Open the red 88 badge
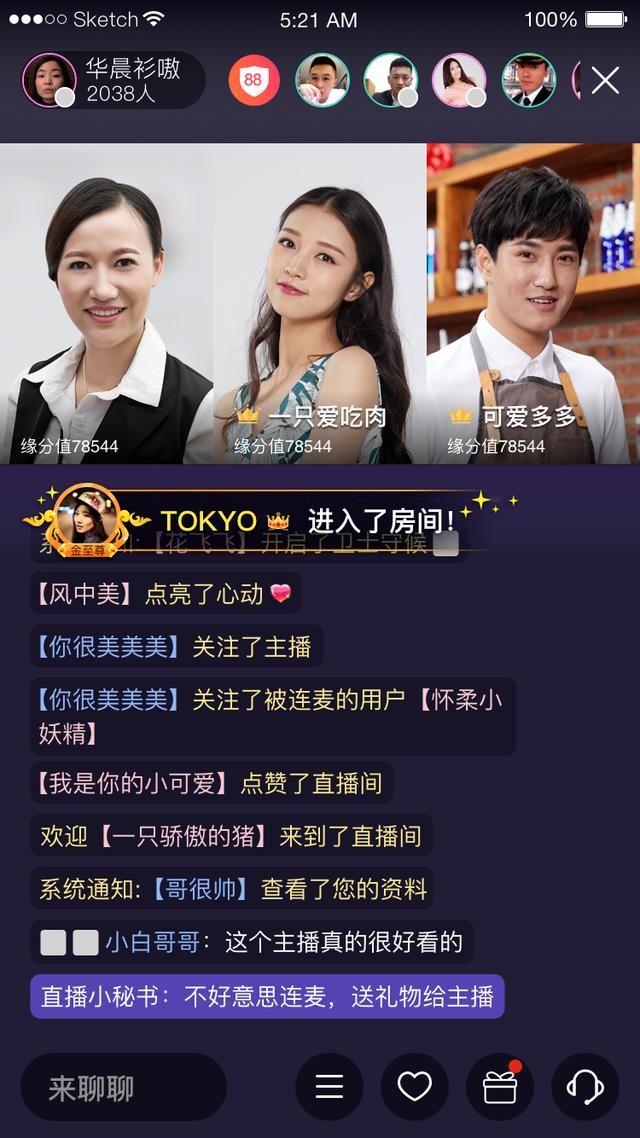The height and width of the screenshot is (1138, 640). click(254, 80)
